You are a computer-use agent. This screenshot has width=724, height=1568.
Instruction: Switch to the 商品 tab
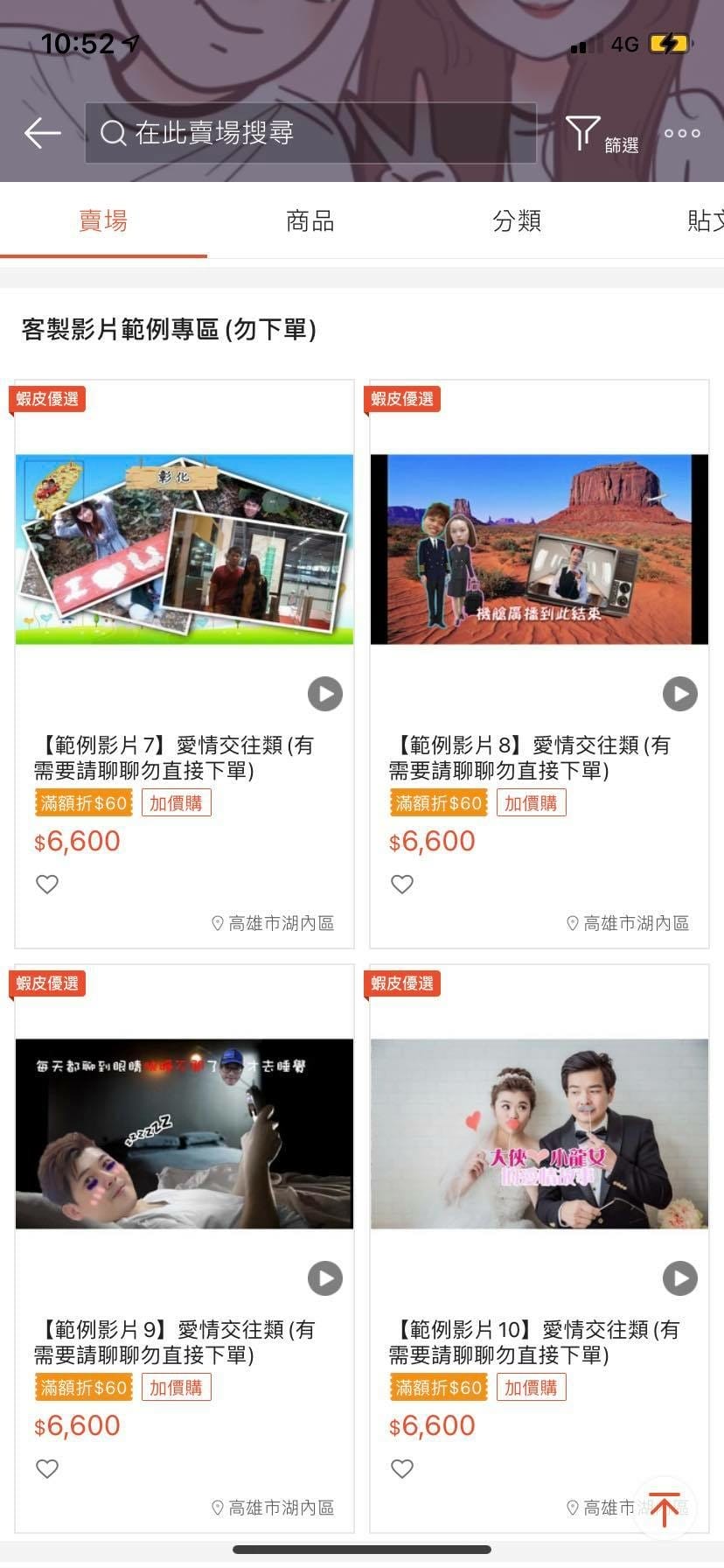[x=310, y=220]
